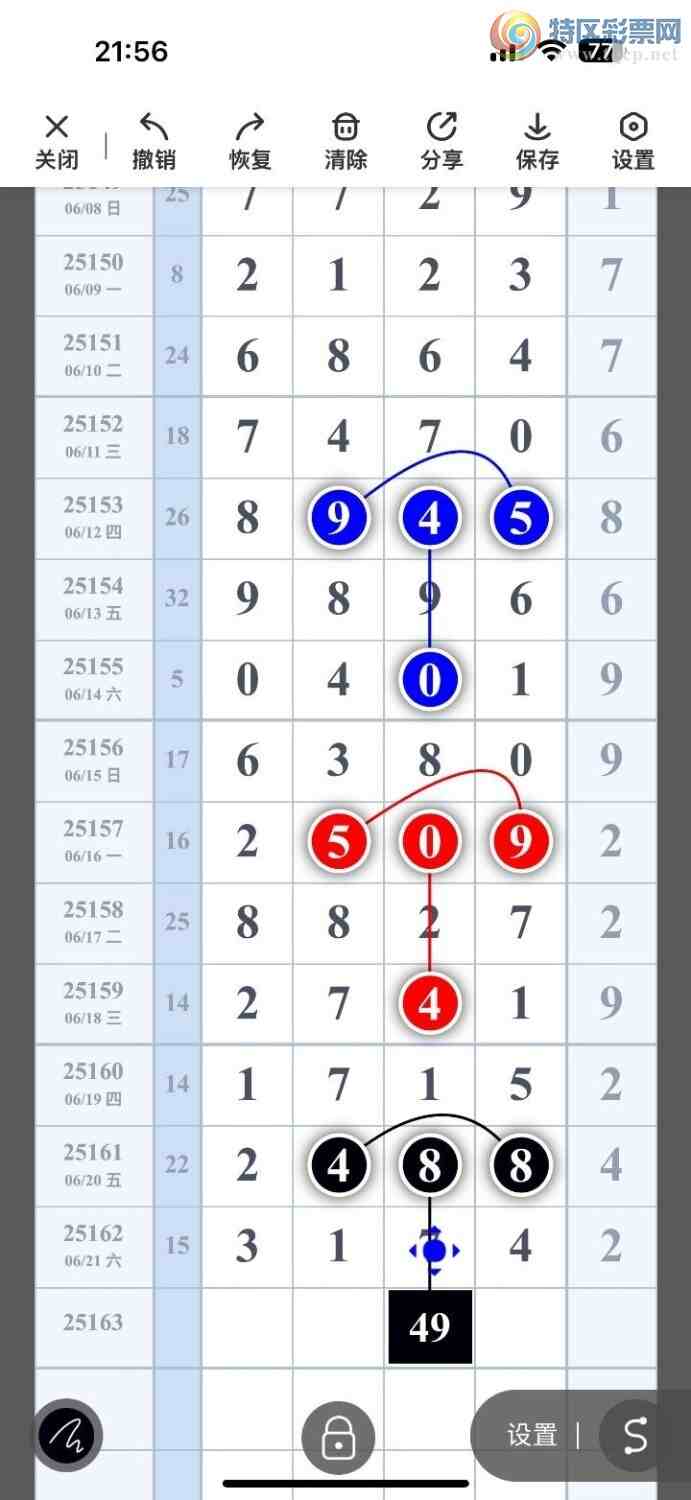The width and height of the screenshot is (691, 1500).
Task: Tap the black 49 prediction box
Action: click(430, 1327)
